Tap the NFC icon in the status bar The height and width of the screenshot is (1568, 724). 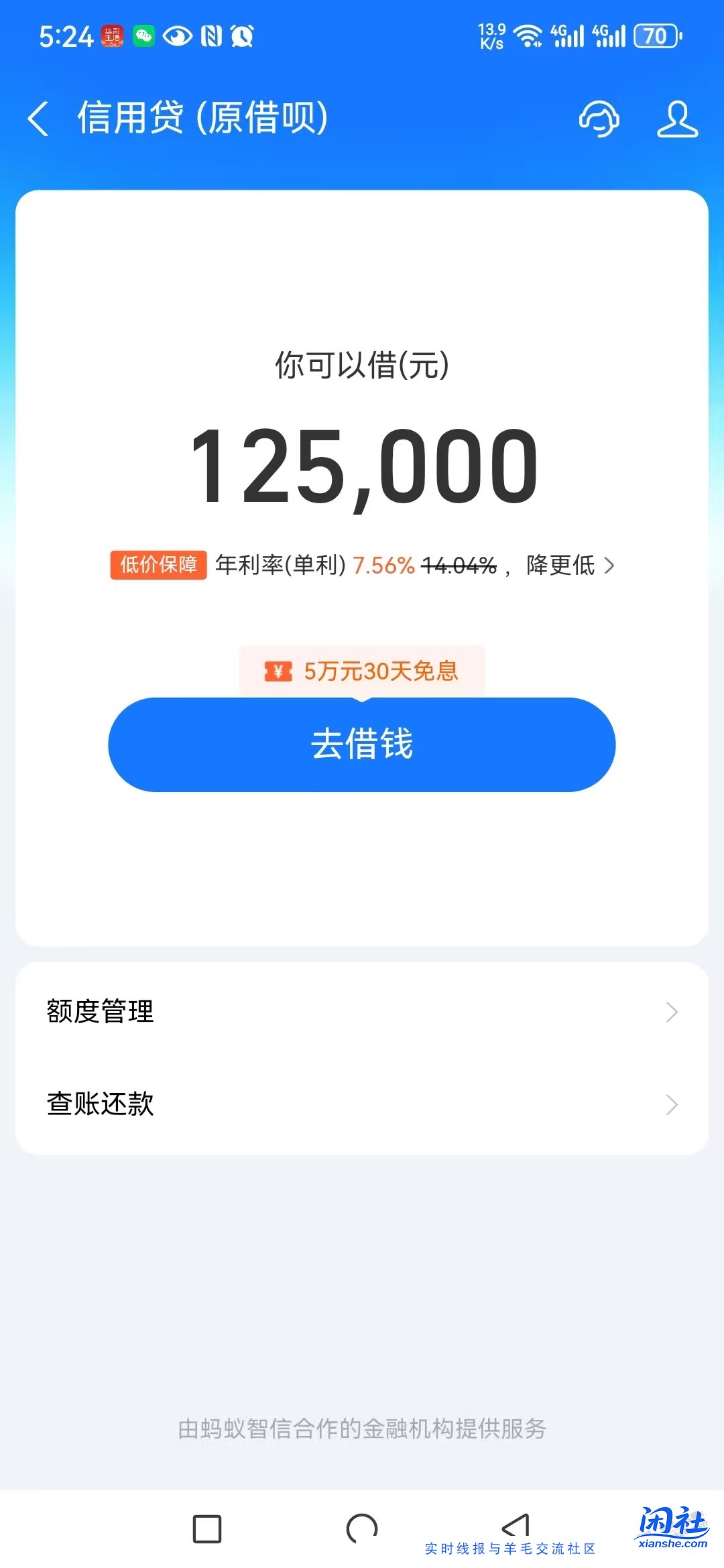[x=209, y=36]
